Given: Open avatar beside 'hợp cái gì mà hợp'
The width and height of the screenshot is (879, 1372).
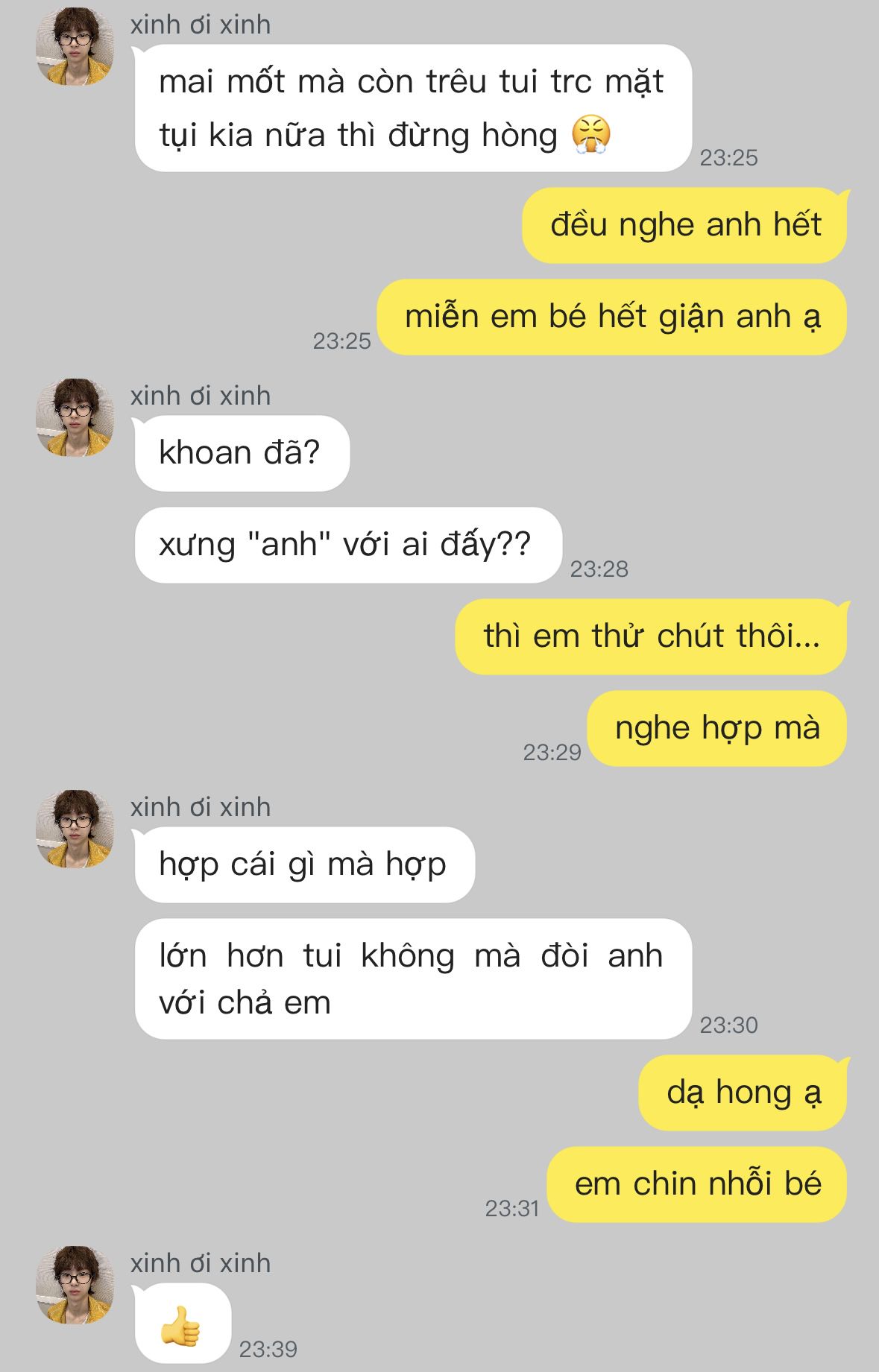Looking at the screenshot, I should pos(75,829).
